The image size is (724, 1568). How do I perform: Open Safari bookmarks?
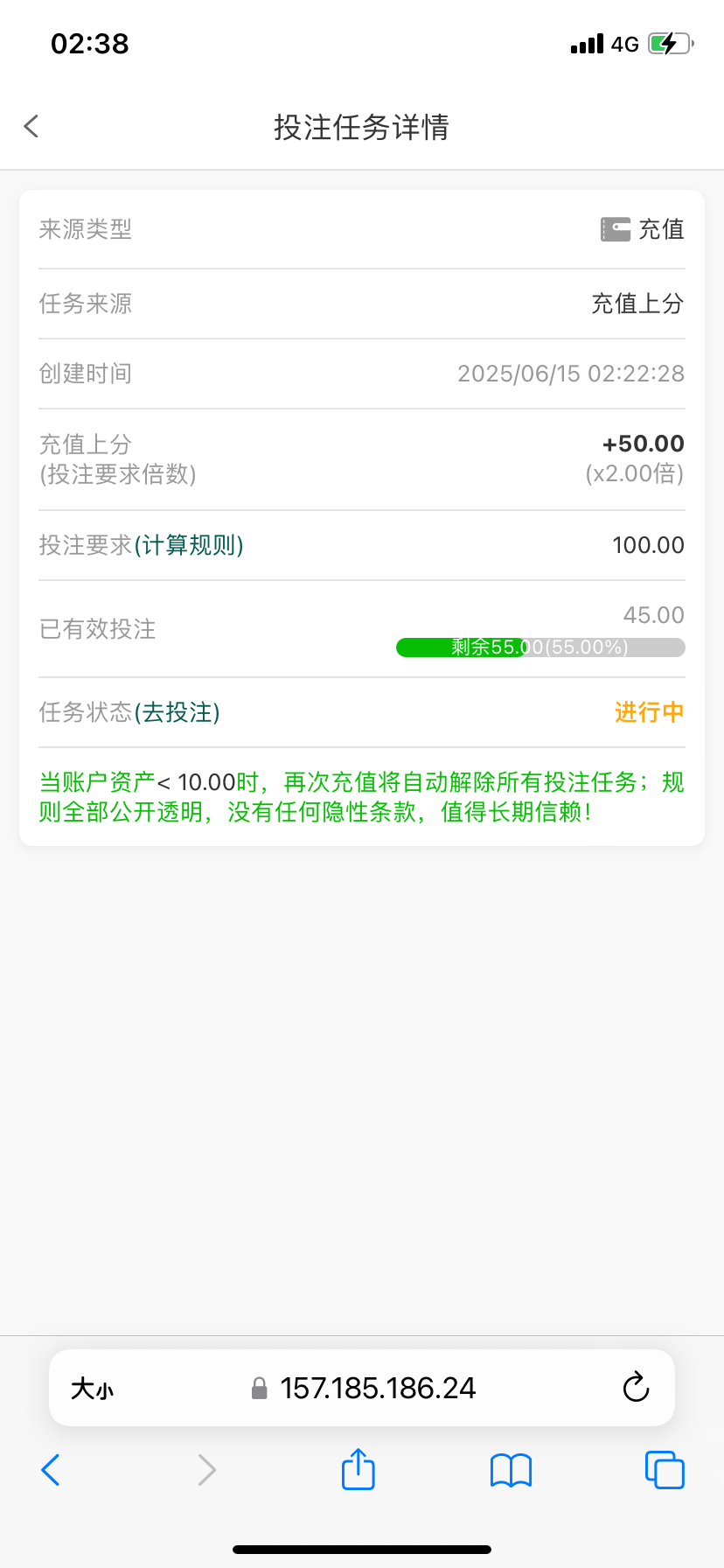click(x=511, y=1470)
